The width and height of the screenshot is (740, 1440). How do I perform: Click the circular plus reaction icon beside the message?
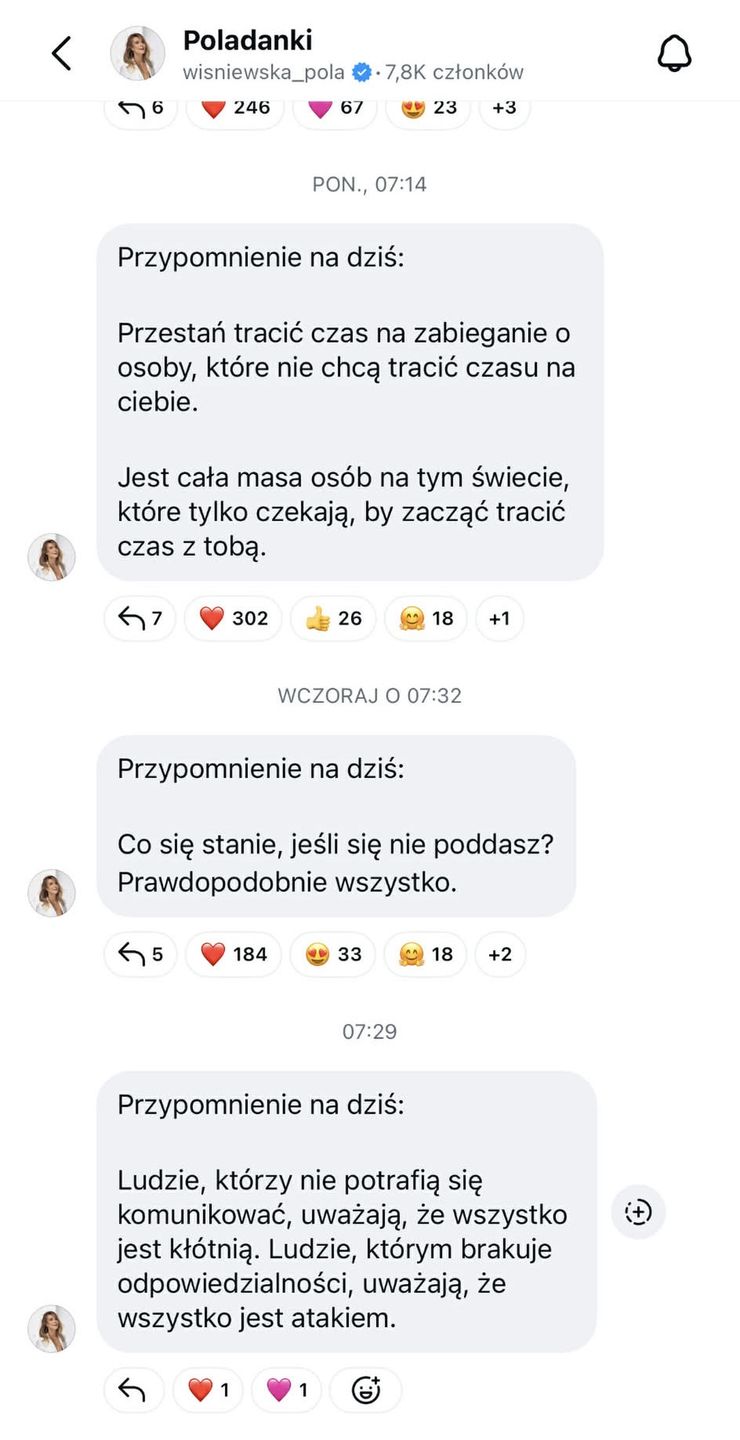coord(638,1212)
